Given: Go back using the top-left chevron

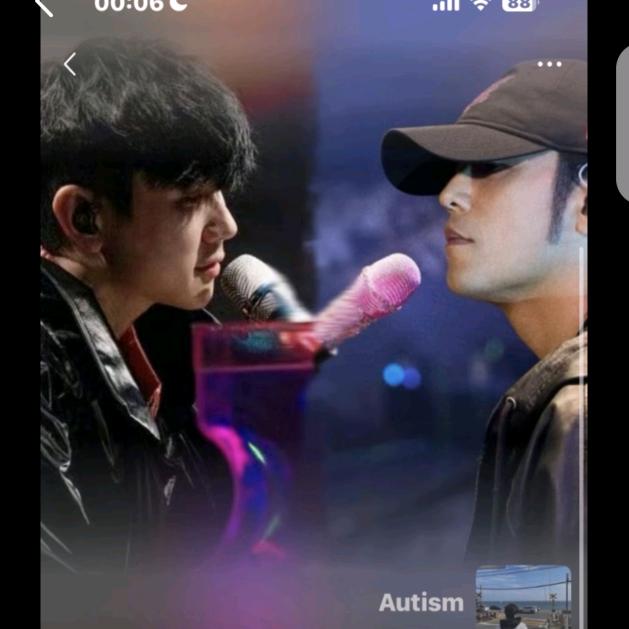Looking at the screenshot, I should tap(70, 65).
